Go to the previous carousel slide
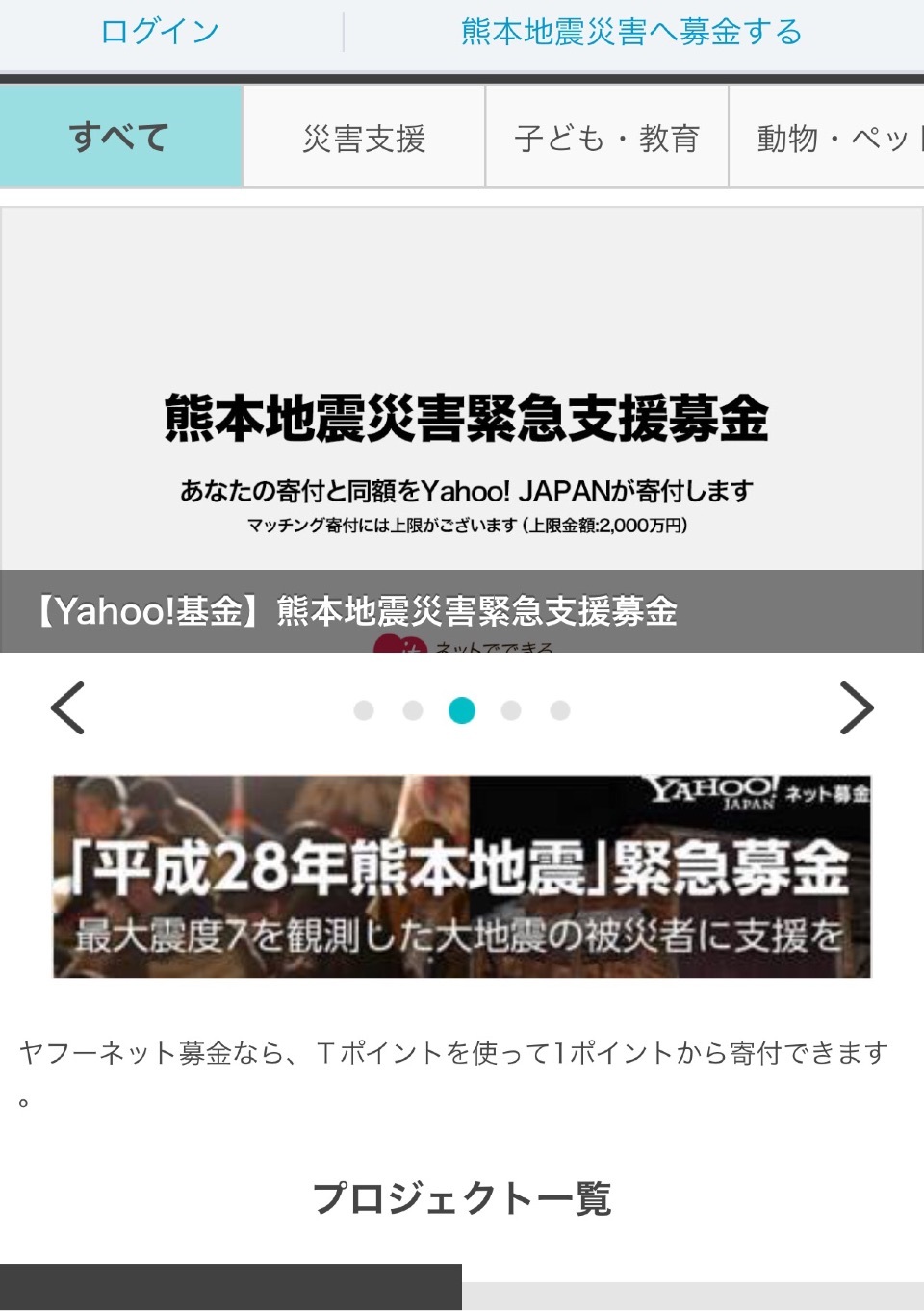Screen dimensions: 924x1311 67,708
